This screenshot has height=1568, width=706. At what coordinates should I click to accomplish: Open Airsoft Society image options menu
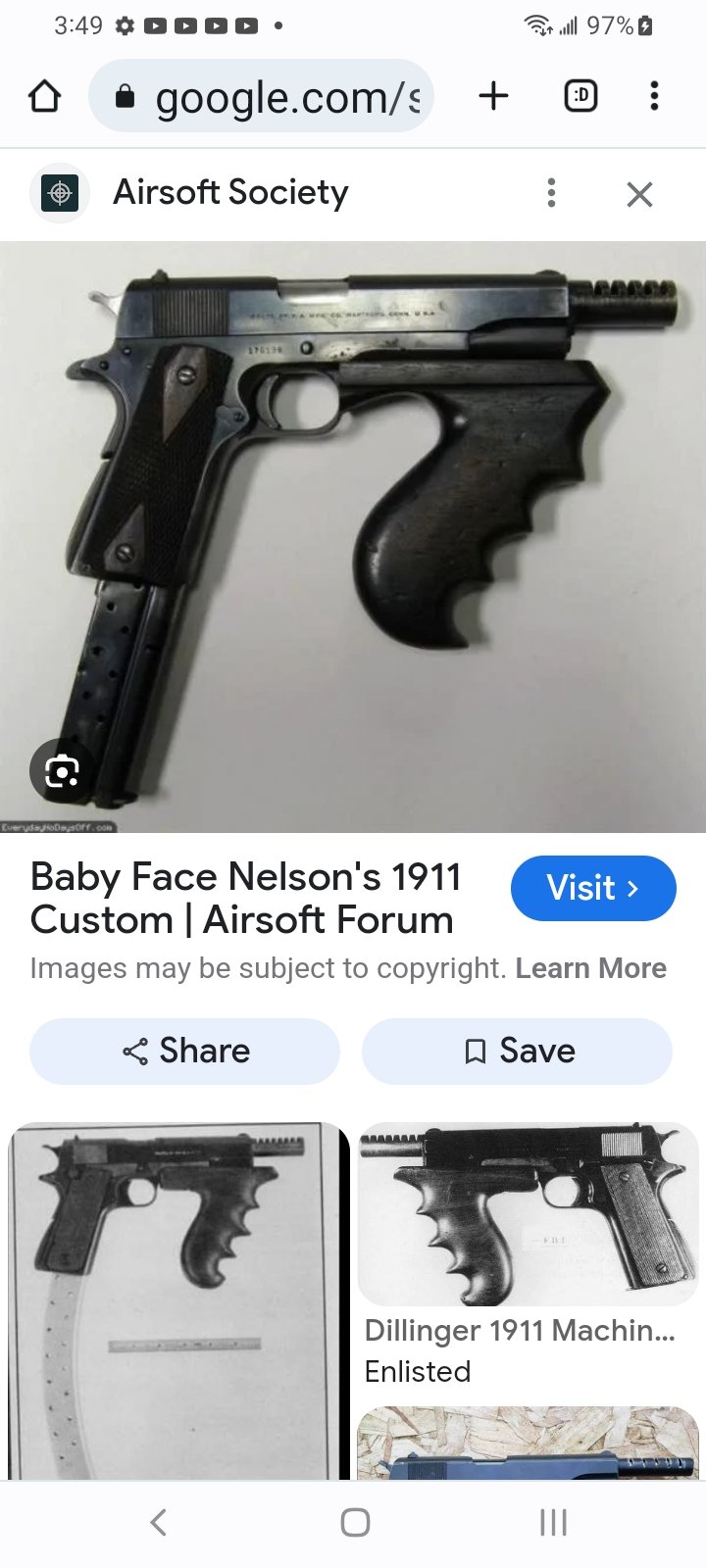551,193
